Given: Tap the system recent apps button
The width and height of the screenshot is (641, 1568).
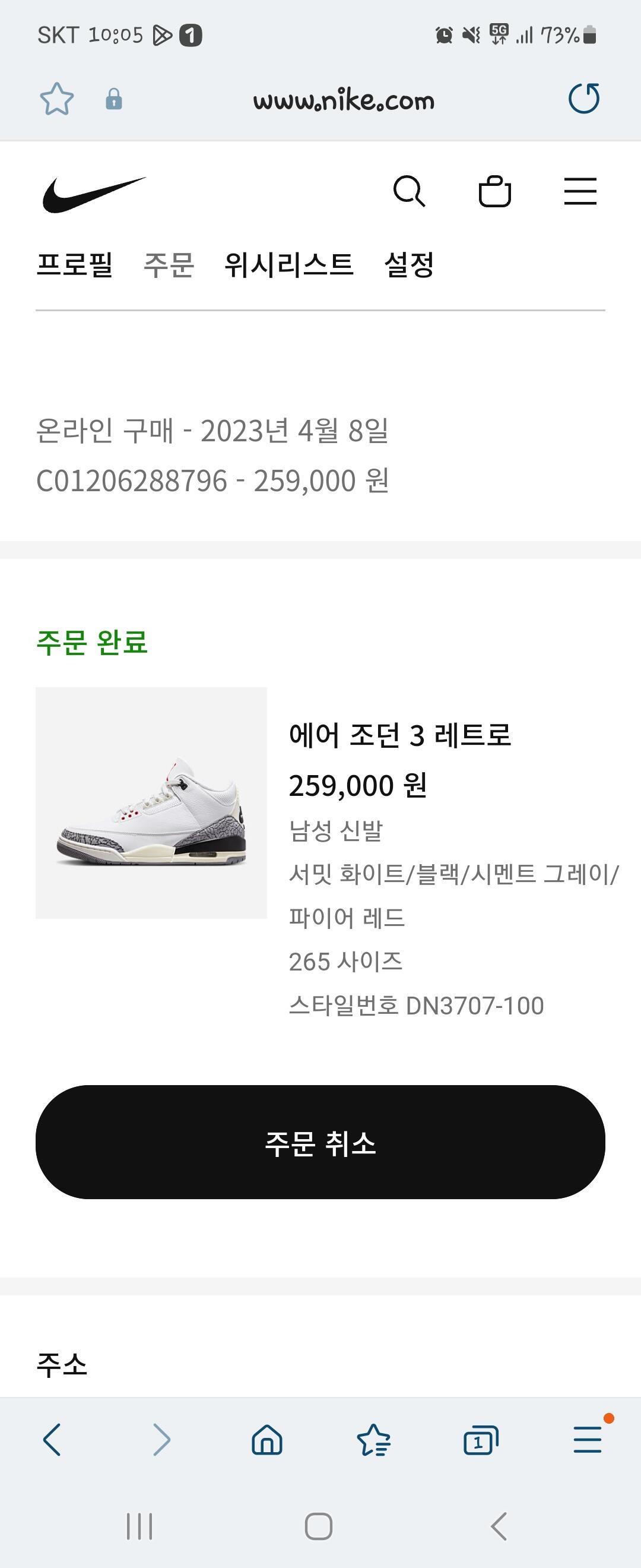Looking at the screenshot, I should [139, 1526].
